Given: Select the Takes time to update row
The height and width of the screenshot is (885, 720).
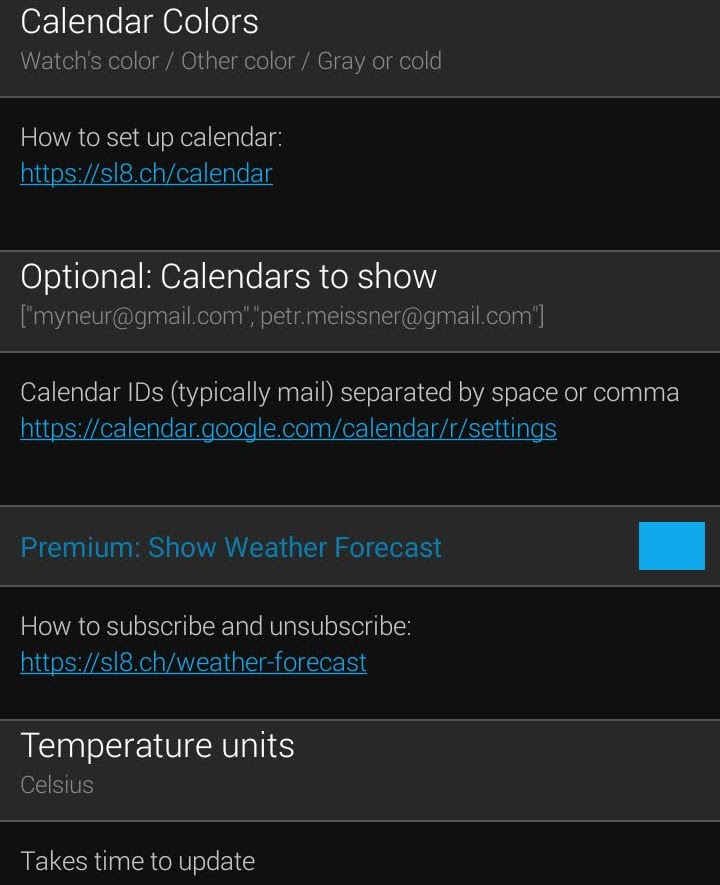Looking at the screenshot, I should tap(138, 861).
